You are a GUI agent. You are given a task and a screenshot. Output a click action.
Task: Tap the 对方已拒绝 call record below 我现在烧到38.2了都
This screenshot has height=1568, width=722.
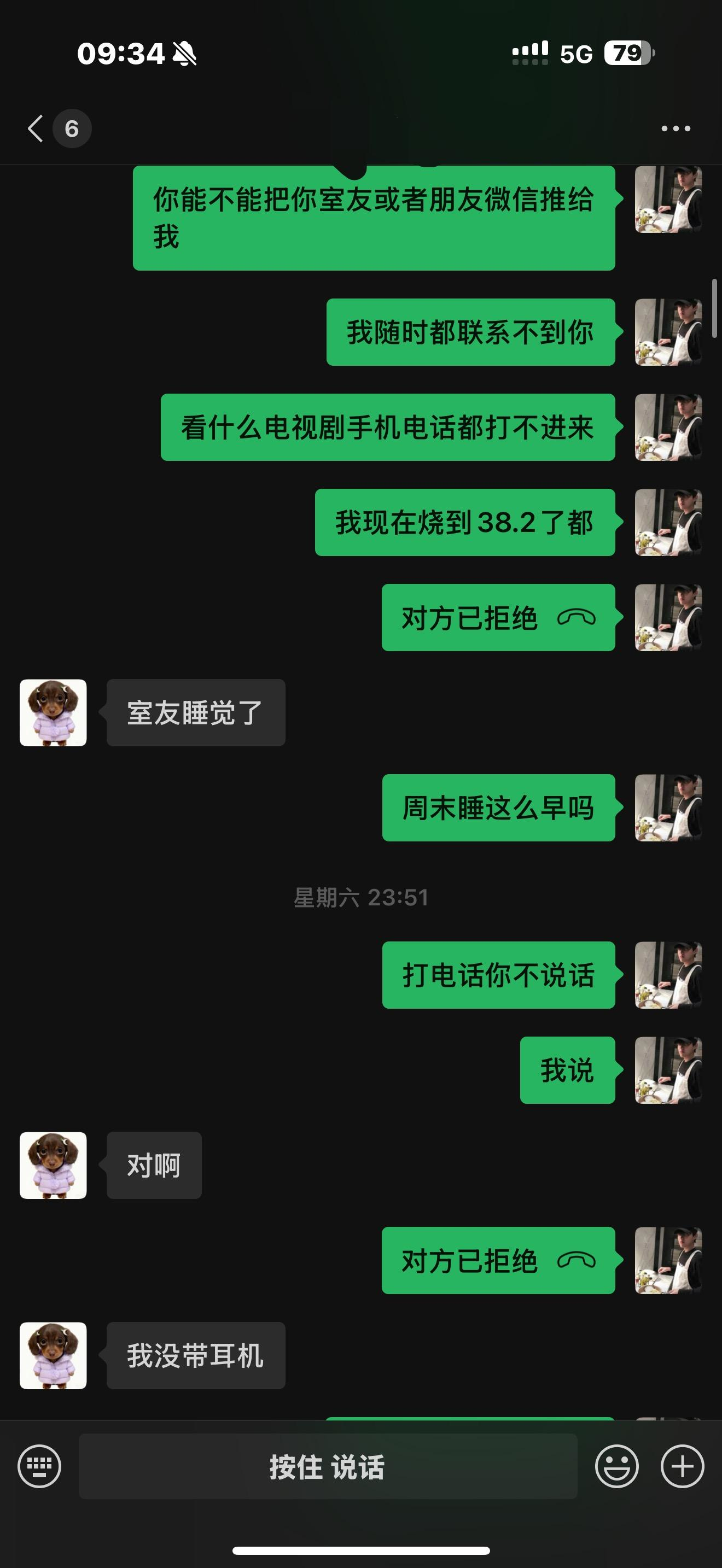click(x=498, y=618)
